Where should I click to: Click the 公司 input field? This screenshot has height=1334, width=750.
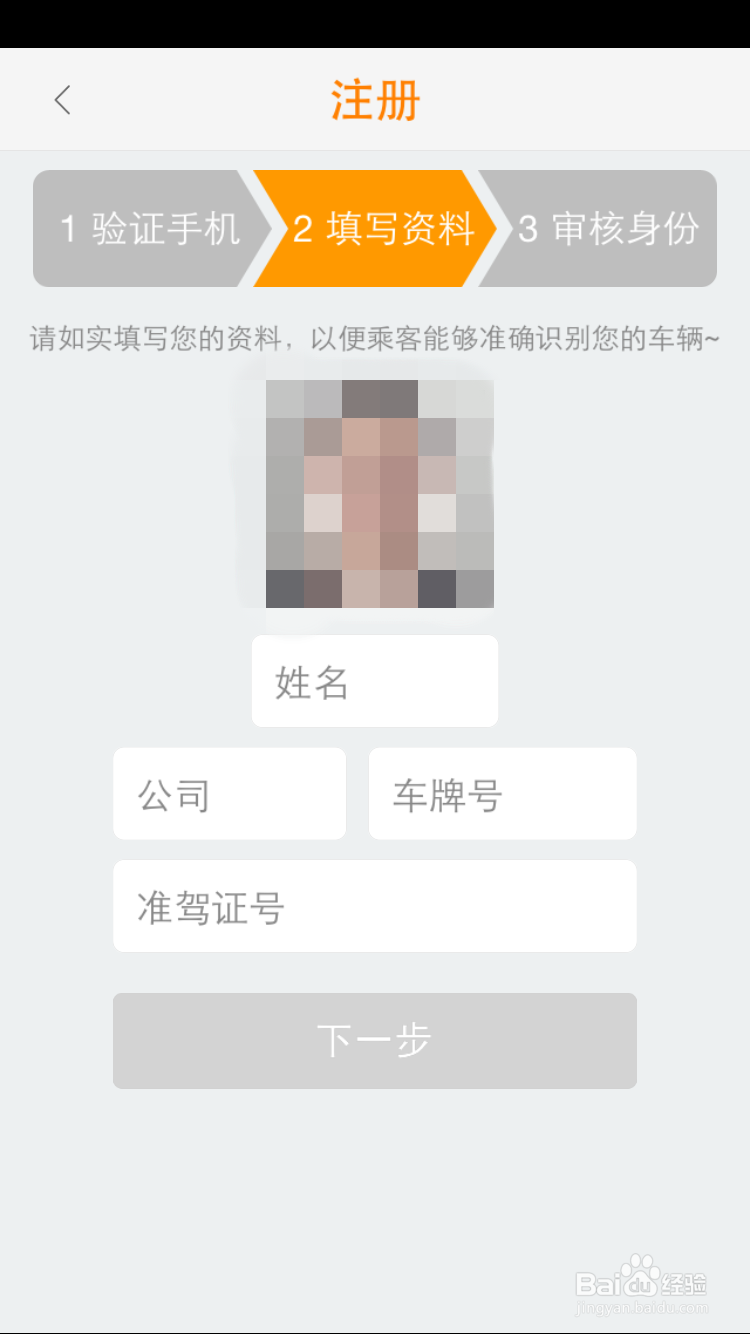coord(229,793)
